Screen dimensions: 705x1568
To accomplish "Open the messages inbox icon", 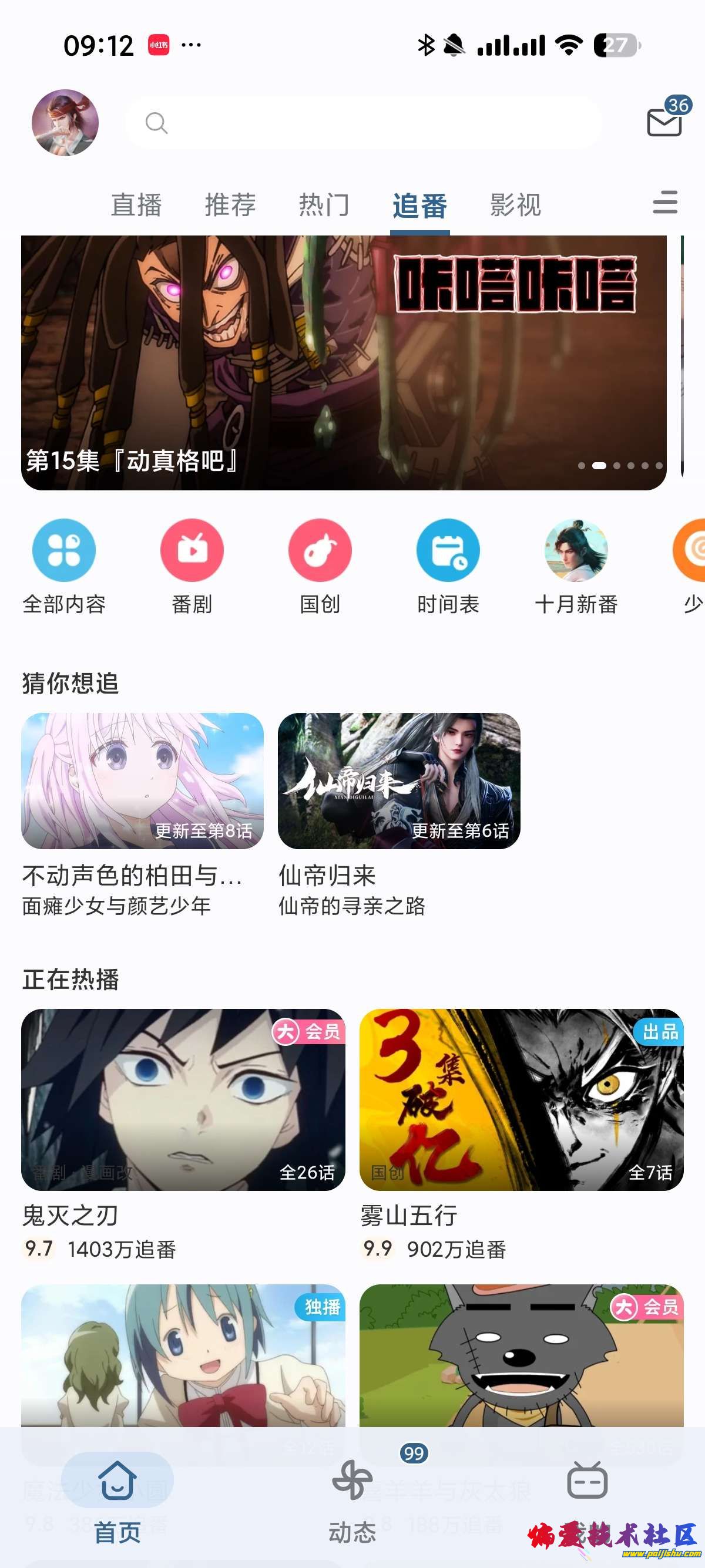I will (664, 122).
